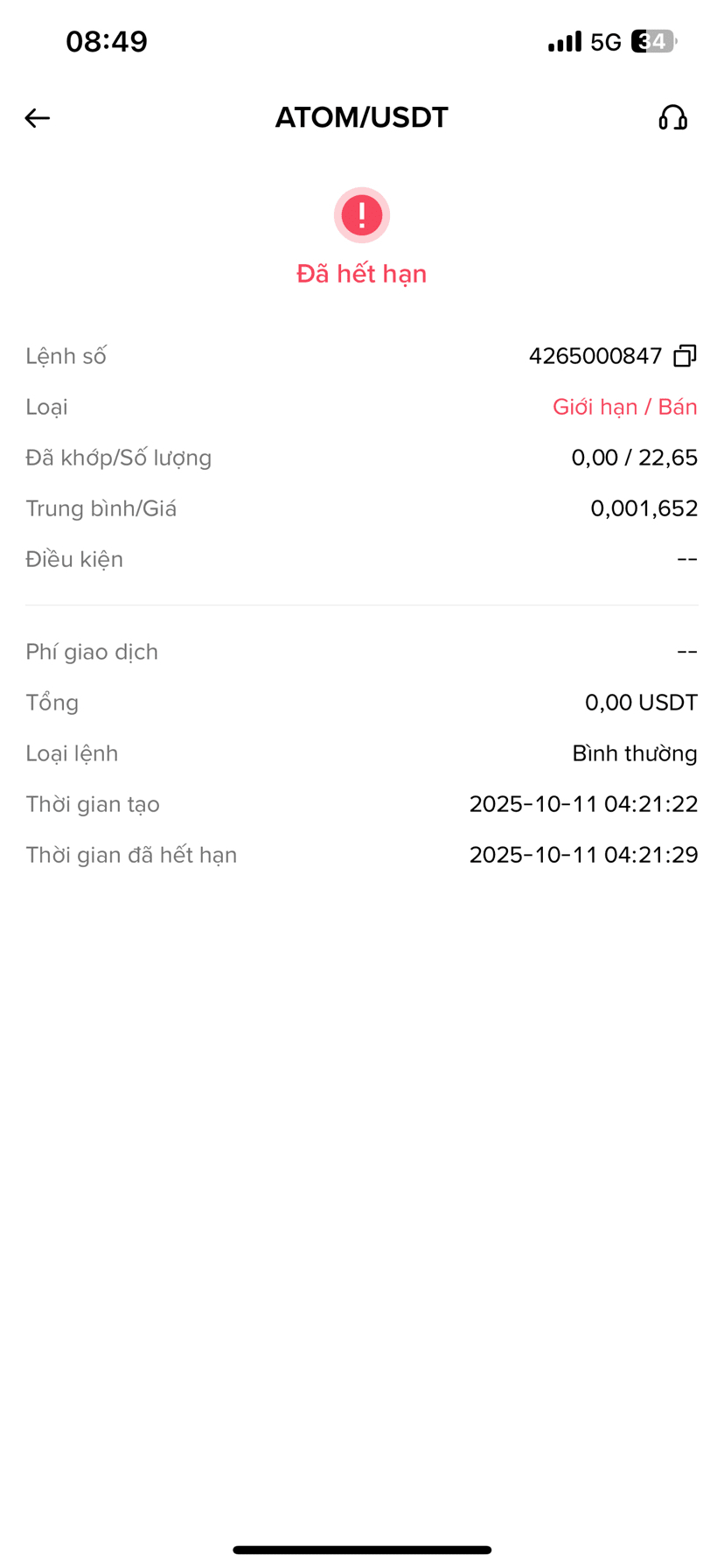724x1568 pixels.
Task: Copy order number 4265000847
Action: pyautogui.click(x=685, y=356)
